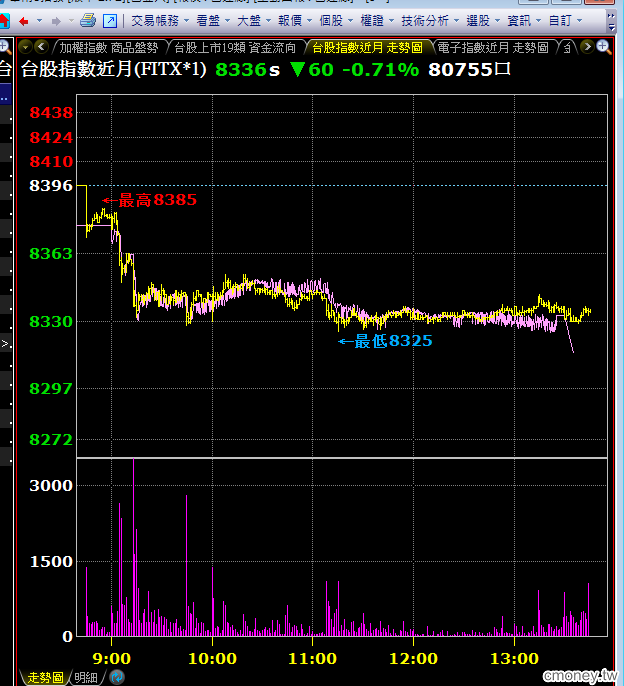
Task: Click the printer icon
Action: (88, 20)
